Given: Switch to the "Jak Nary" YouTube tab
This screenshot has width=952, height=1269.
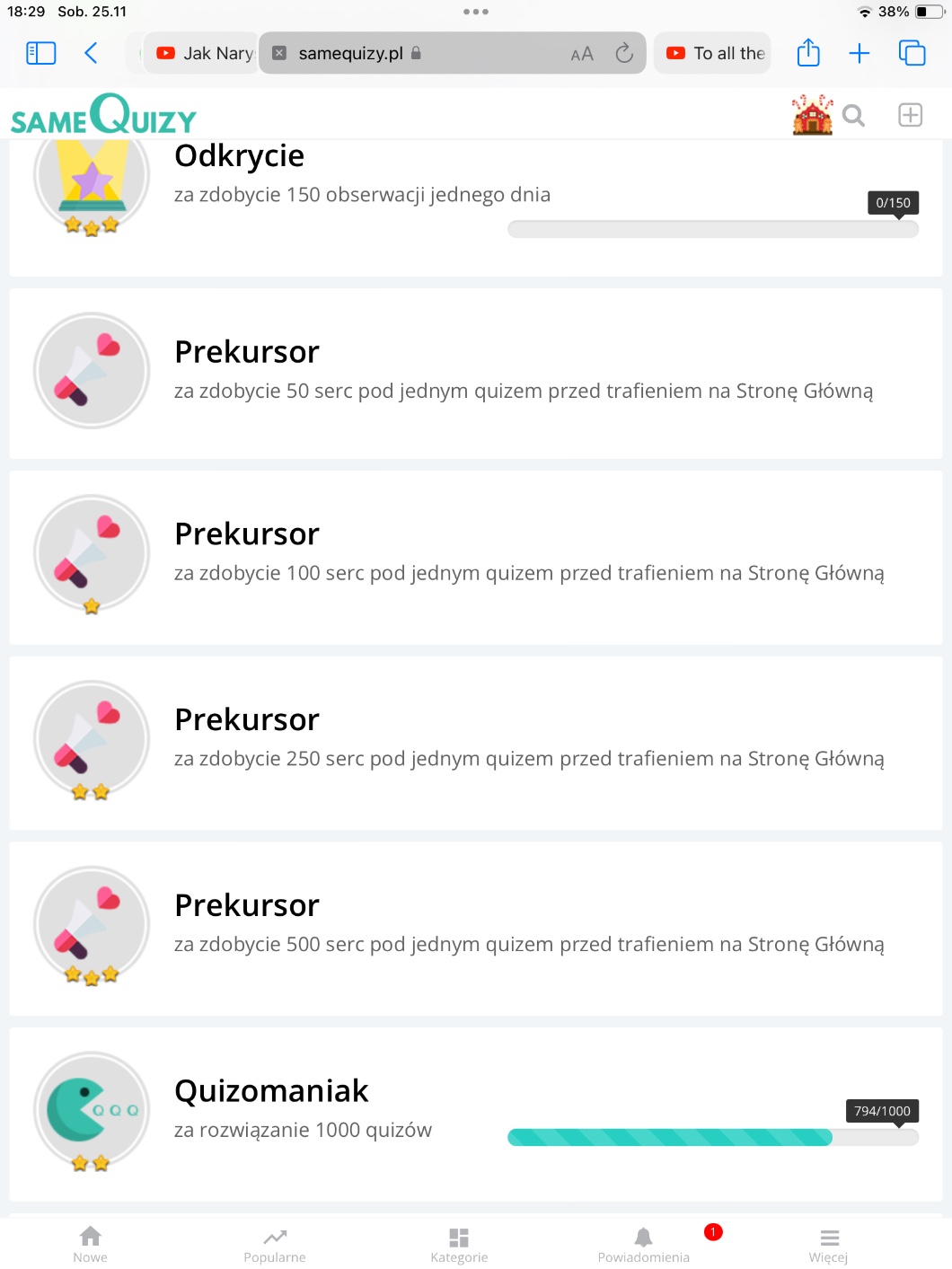Looking at the screenshot, I should [x=205, y=53].
